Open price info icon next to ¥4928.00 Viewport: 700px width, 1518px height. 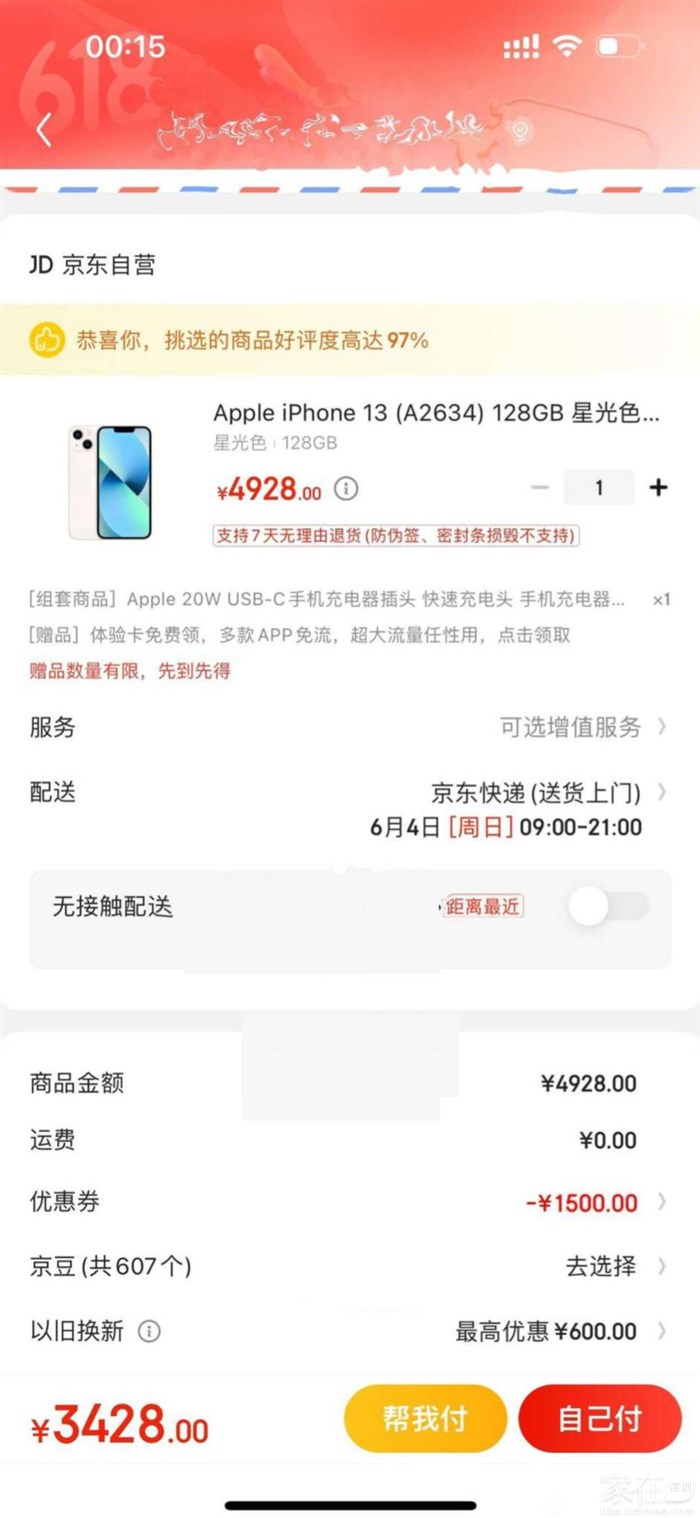point(346,489)
